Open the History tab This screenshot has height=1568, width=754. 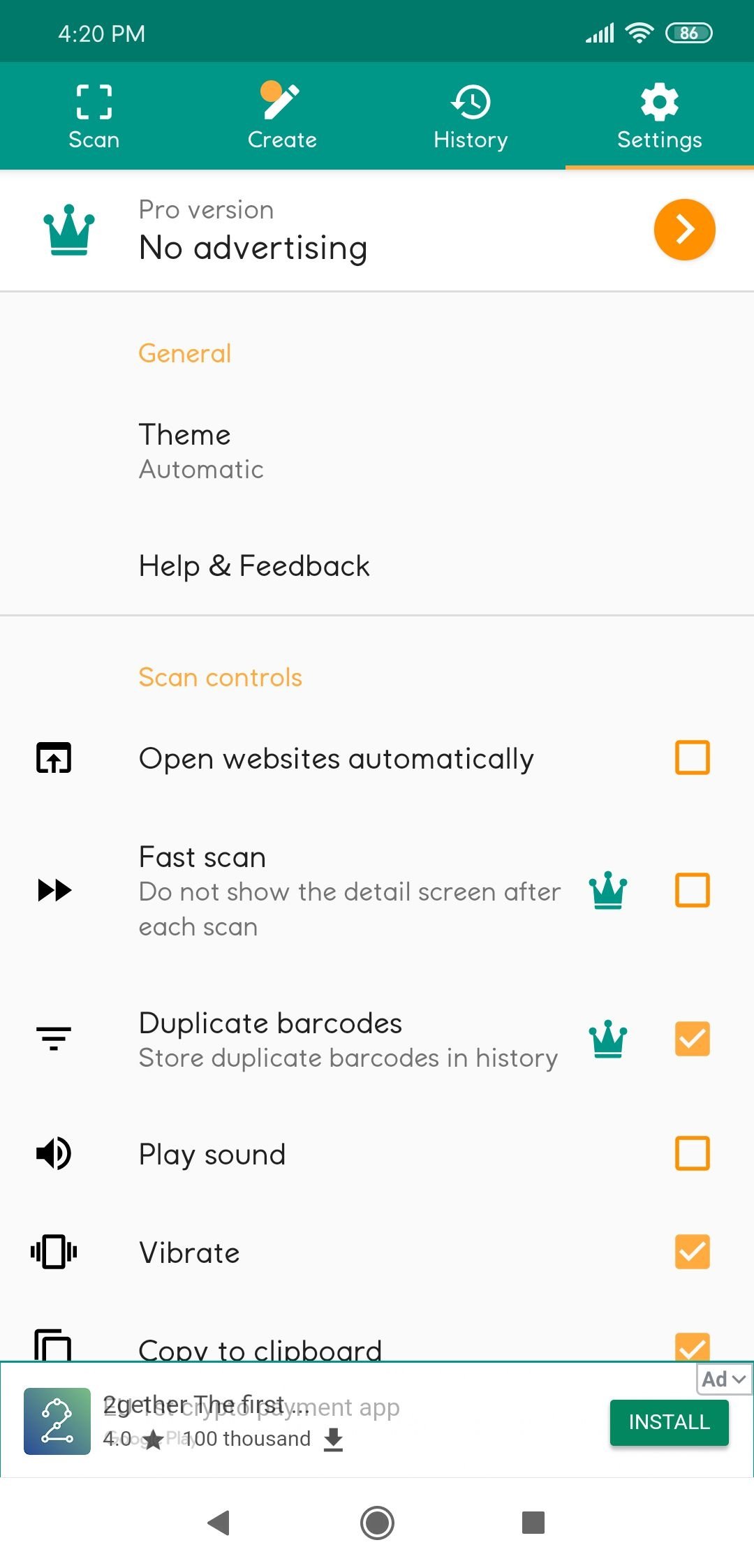(471, 116)
